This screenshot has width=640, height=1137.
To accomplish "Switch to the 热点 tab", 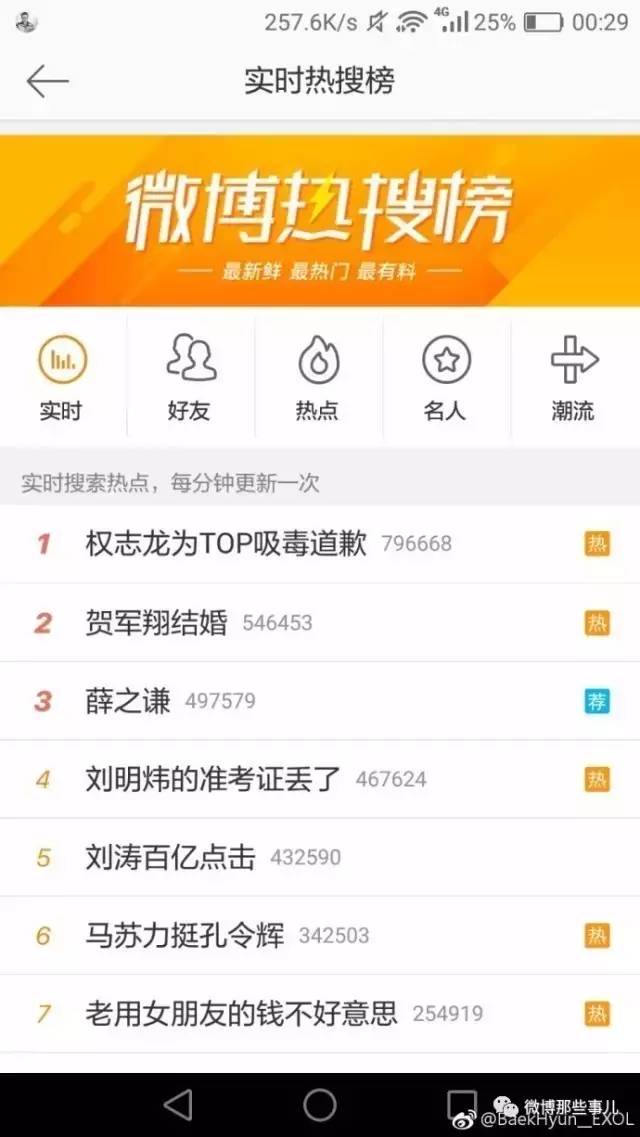I will click(x=317, y=379).
